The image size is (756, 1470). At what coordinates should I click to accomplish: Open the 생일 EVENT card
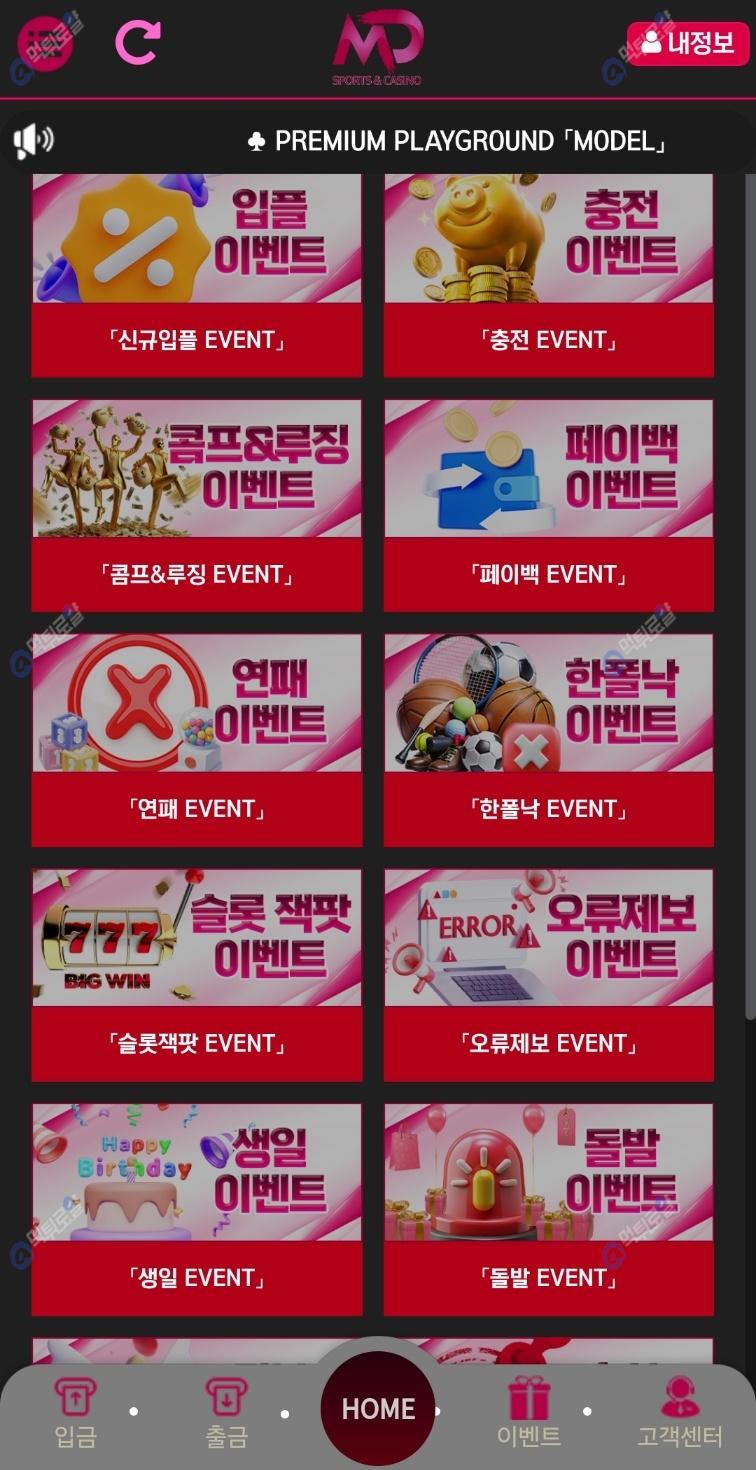point(197,1210)
